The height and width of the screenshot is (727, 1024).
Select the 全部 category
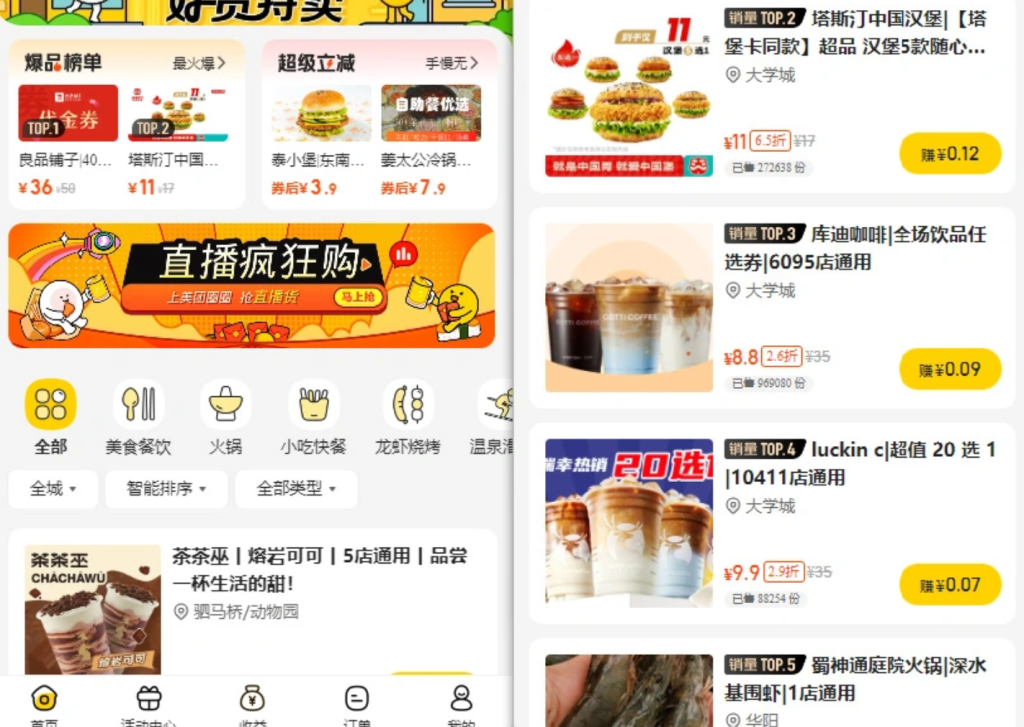(x=50, y=417)
